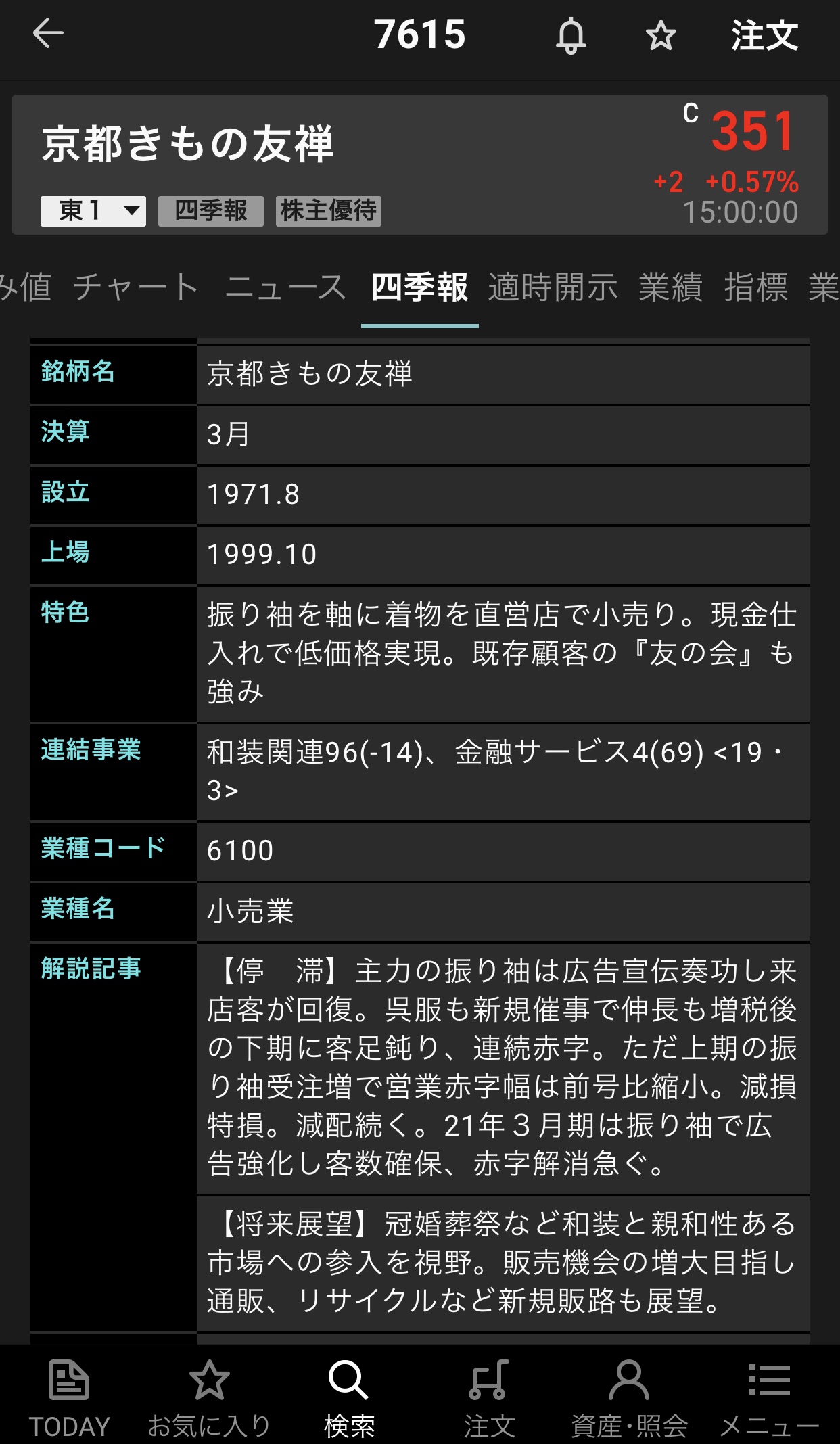View the 業績 tab
Viewport: 840px width, 1444px height.
[670, 287]
